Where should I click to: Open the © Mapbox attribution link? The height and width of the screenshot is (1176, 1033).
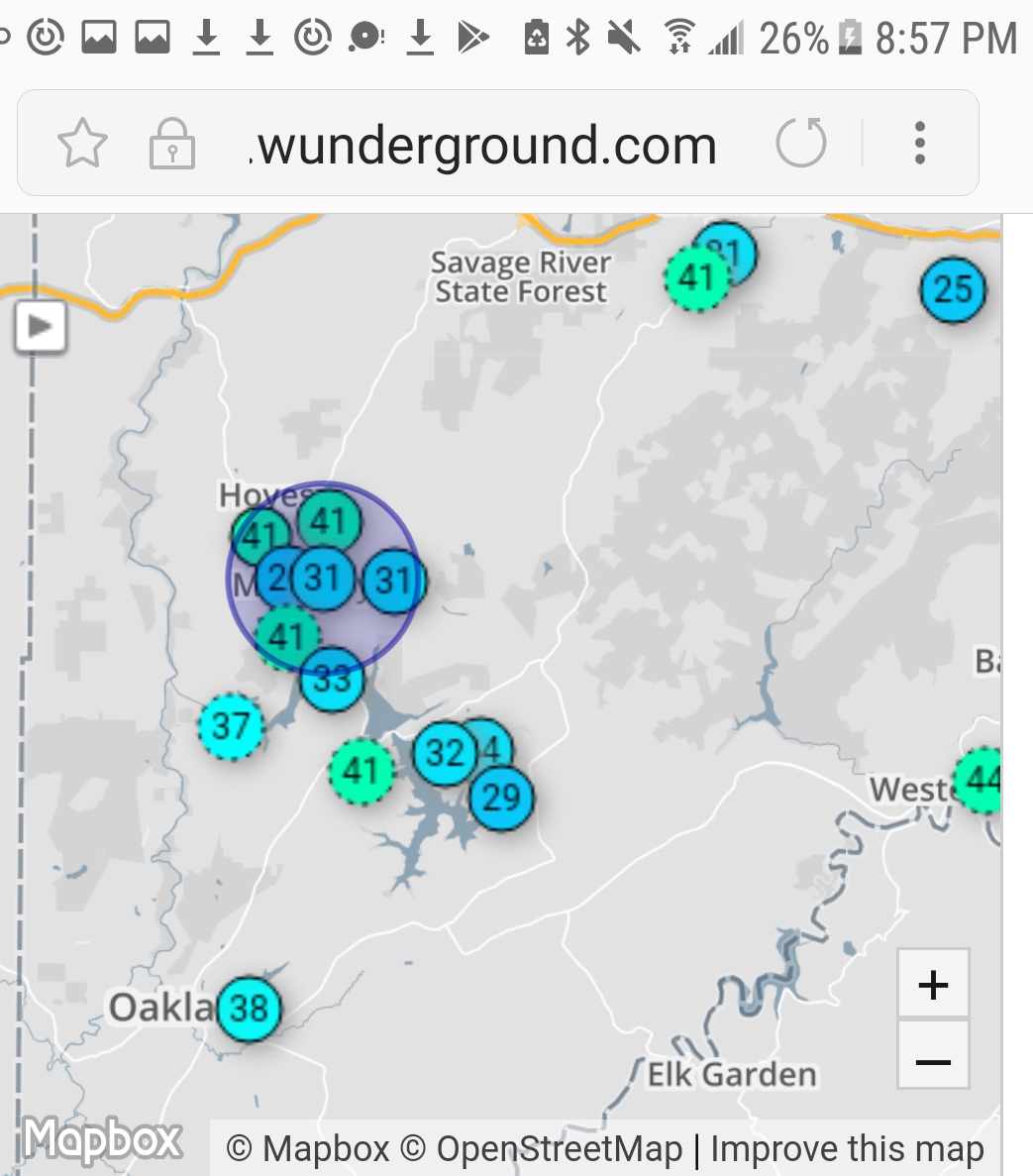click(308, 1149)
